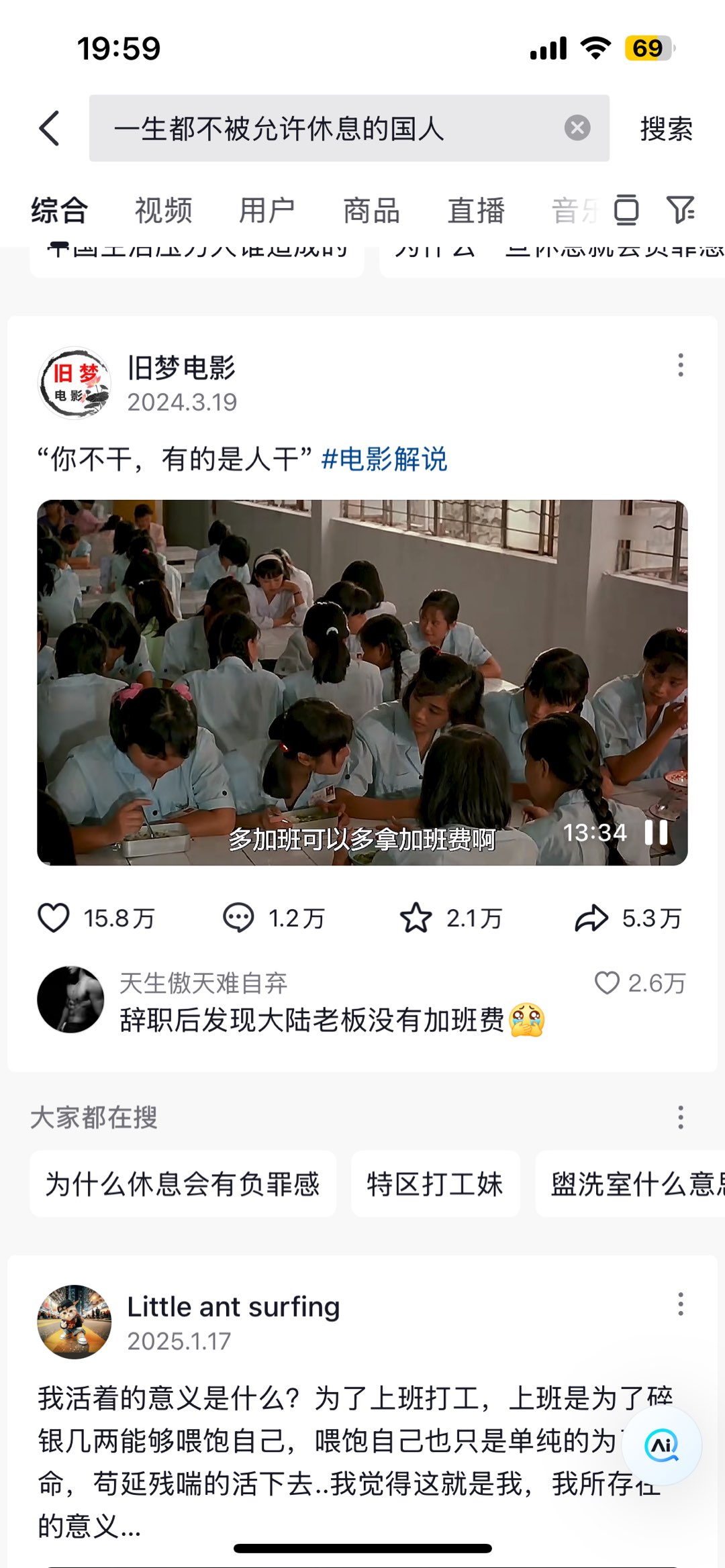Screen dimensions: 725x1568
Task: Tap the 搜索 button
Action: 665,129
